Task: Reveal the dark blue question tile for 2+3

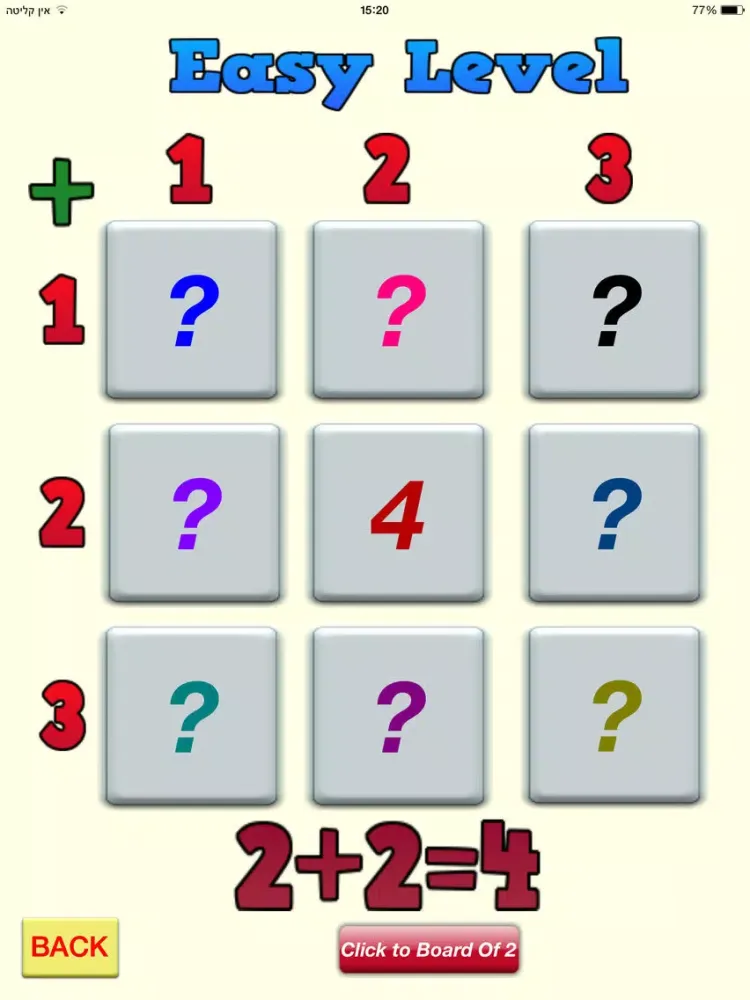Action: [x=614, y=513]
